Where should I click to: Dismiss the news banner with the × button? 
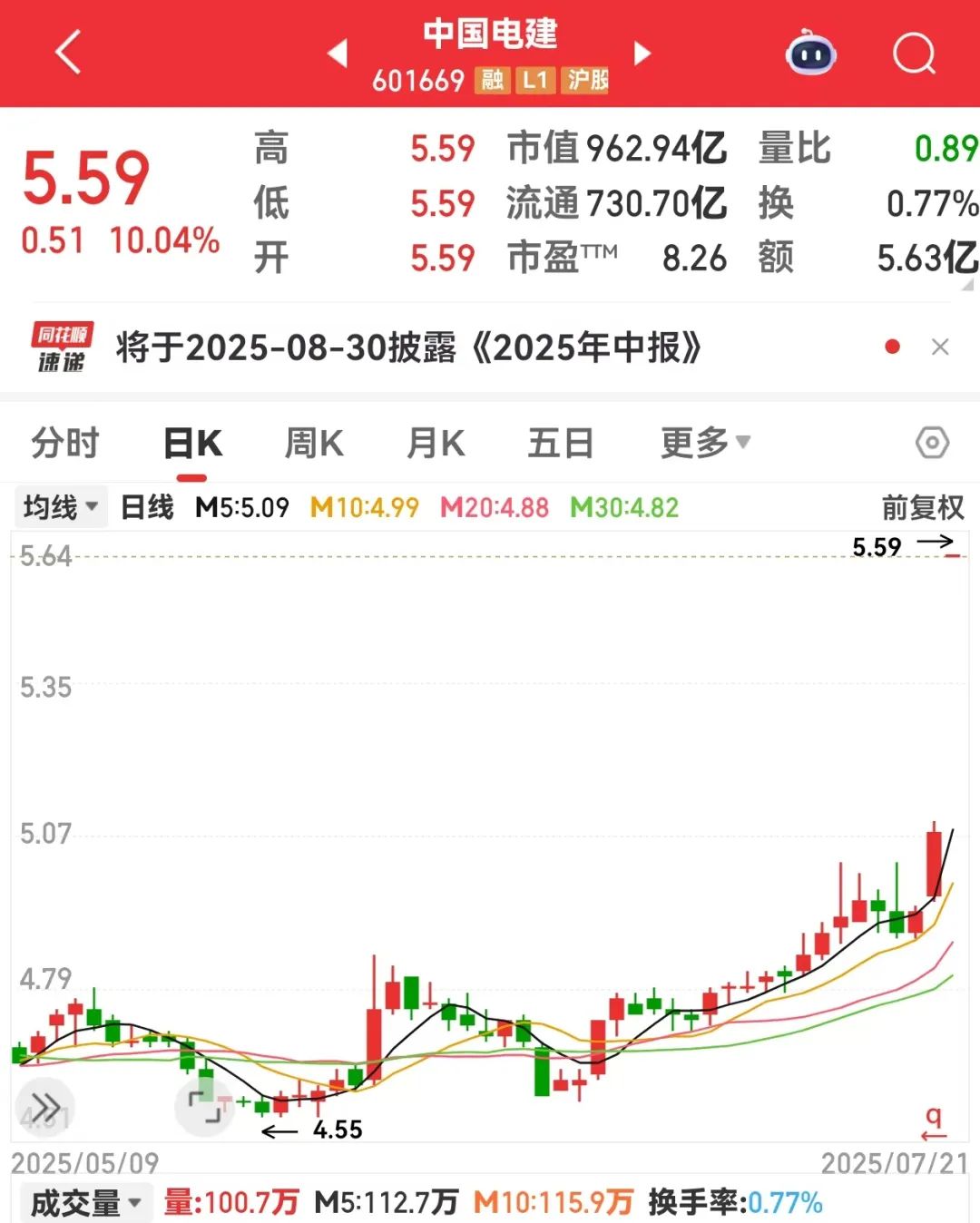[940, 347]
